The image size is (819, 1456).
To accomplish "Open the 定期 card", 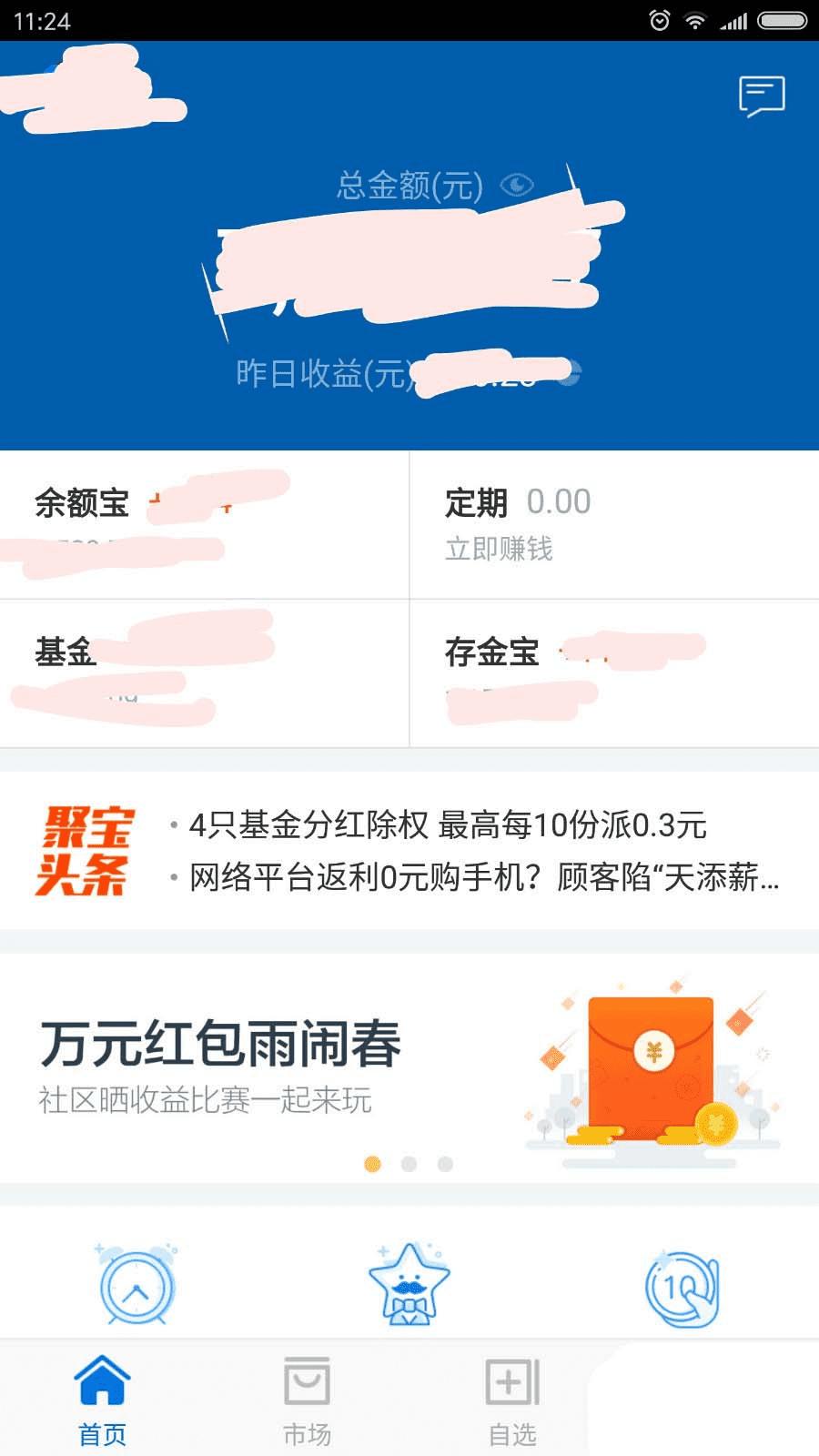I will pos(614,525).
